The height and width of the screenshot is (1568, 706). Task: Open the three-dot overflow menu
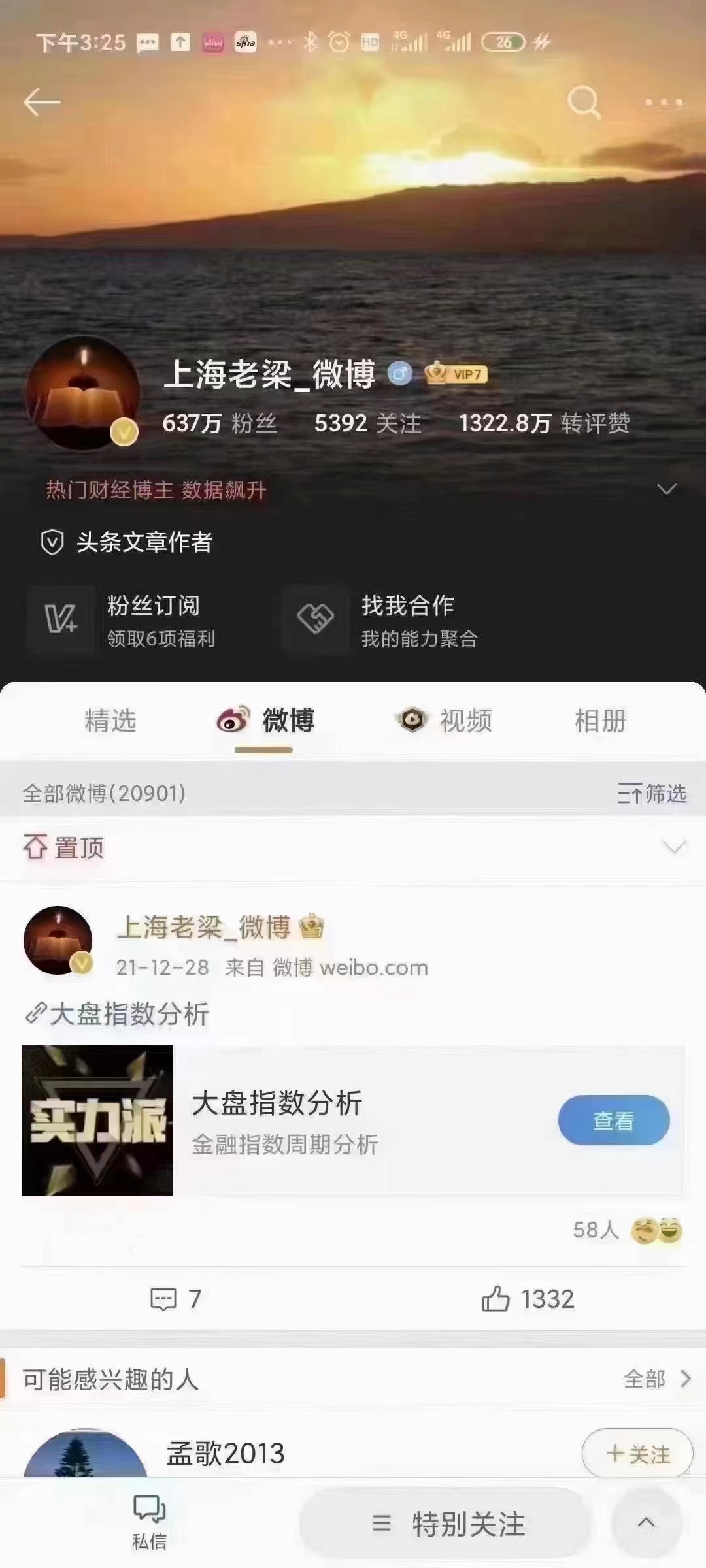tap(664, 102)
